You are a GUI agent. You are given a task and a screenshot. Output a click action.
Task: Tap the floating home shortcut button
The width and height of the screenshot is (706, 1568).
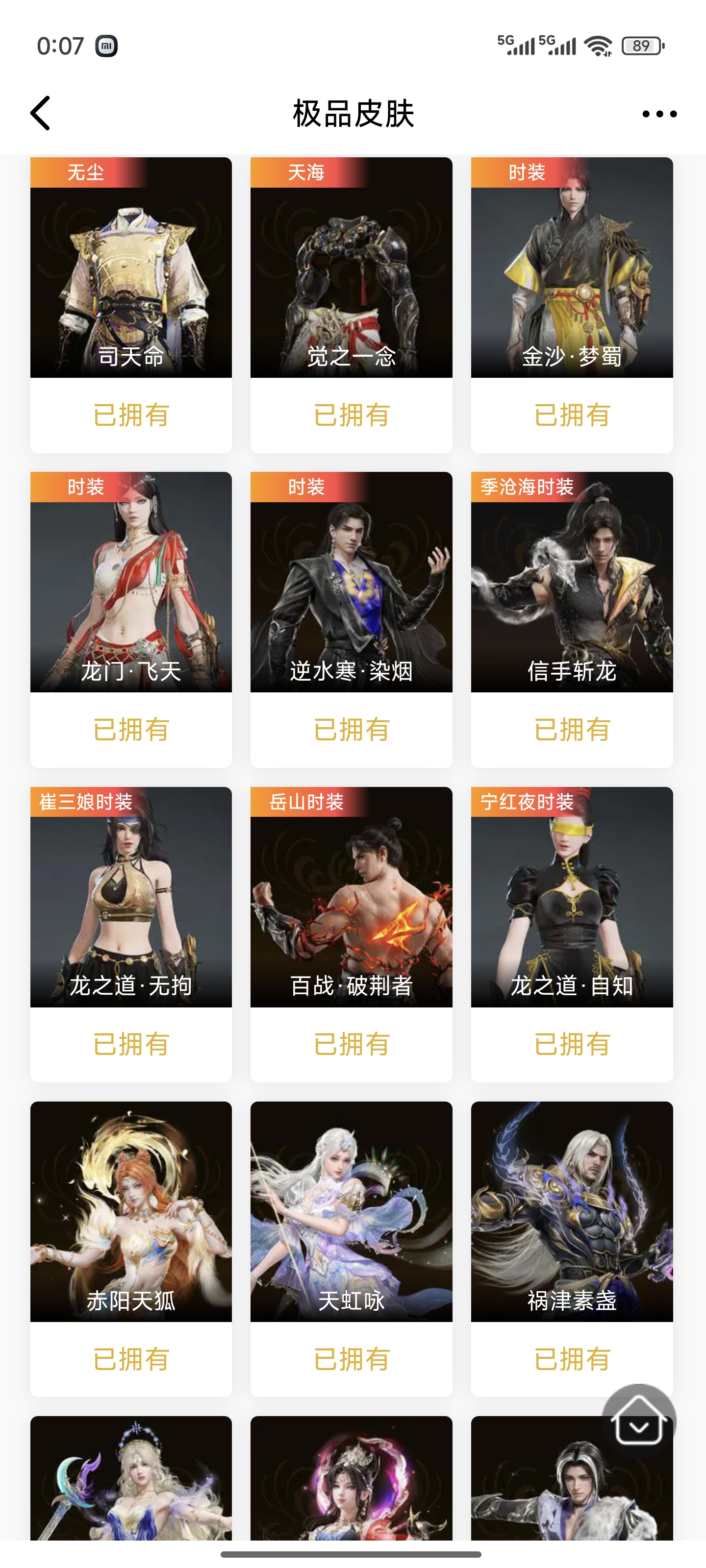coord(638,1421)
